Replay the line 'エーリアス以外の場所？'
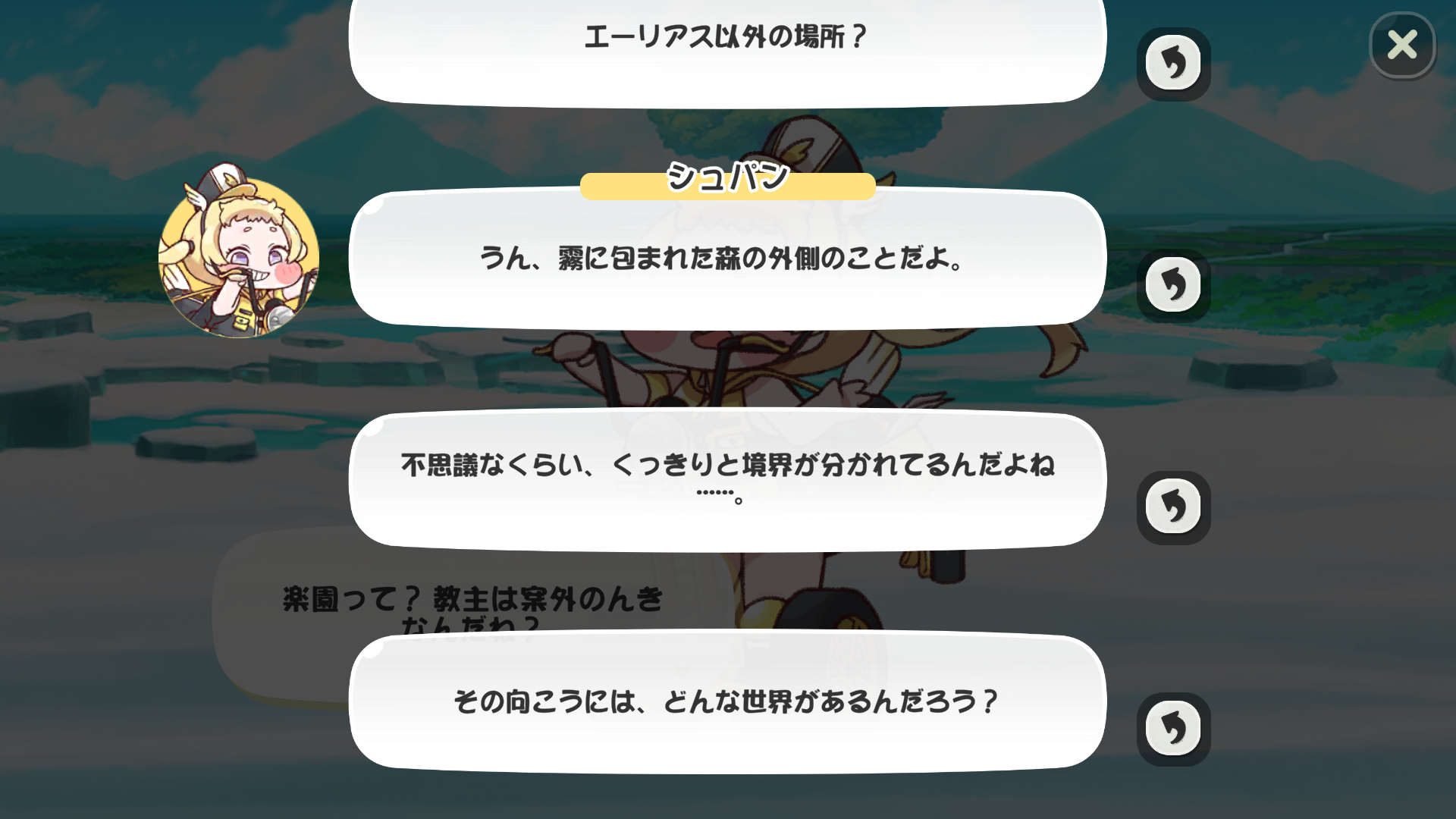The width and height of the screenshot is (1456, 819). click(x=1173, y=63)
